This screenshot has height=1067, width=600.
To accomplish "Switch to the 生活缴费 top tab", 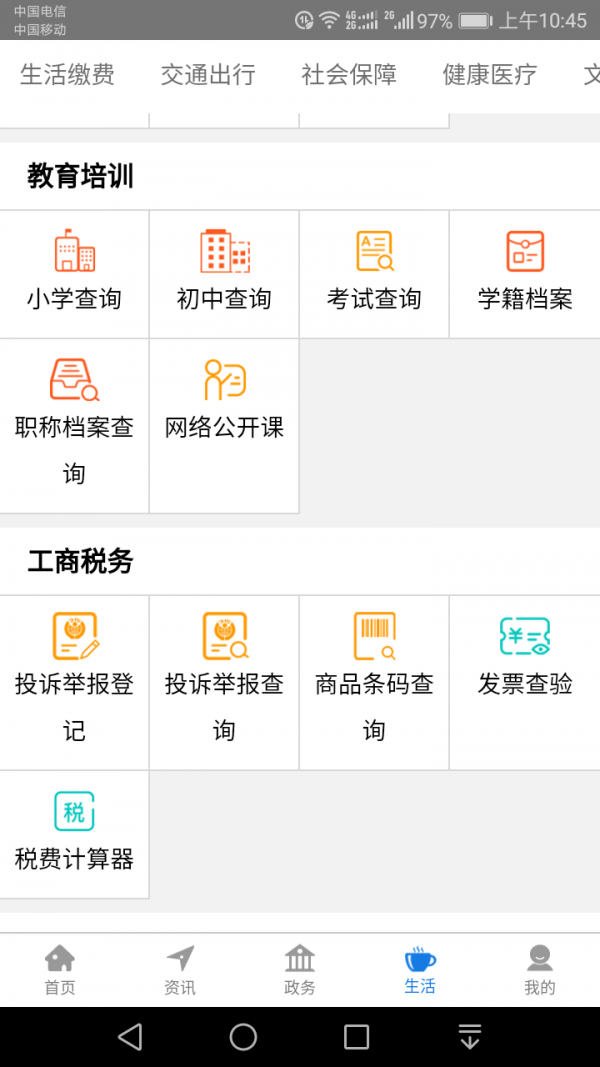I will click(67, 75).
